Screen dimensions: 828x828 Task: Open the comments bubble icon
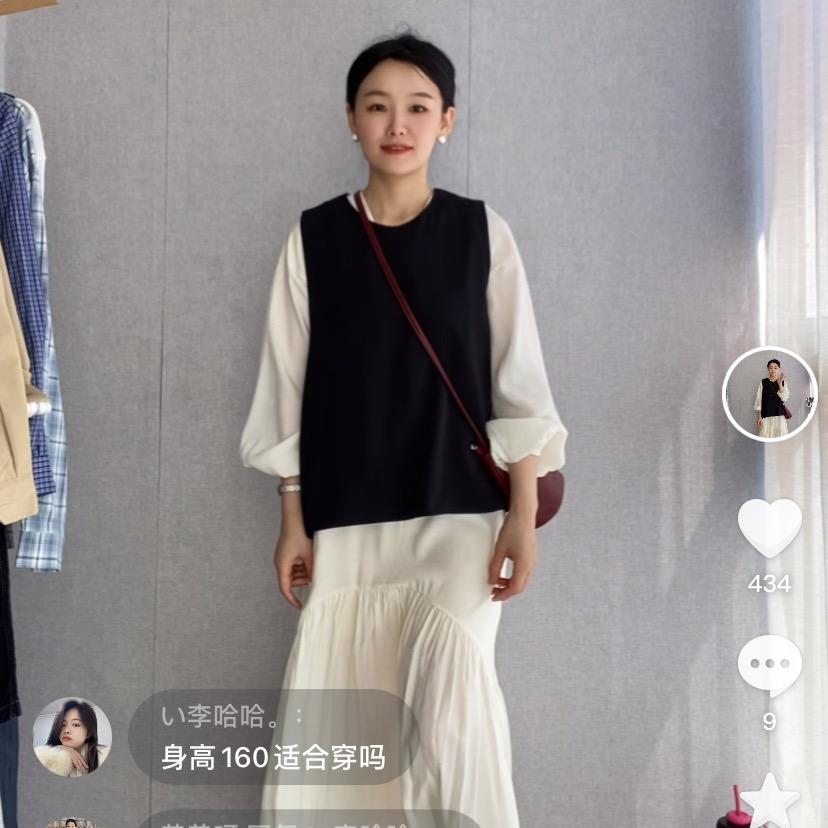pos(769,665)
